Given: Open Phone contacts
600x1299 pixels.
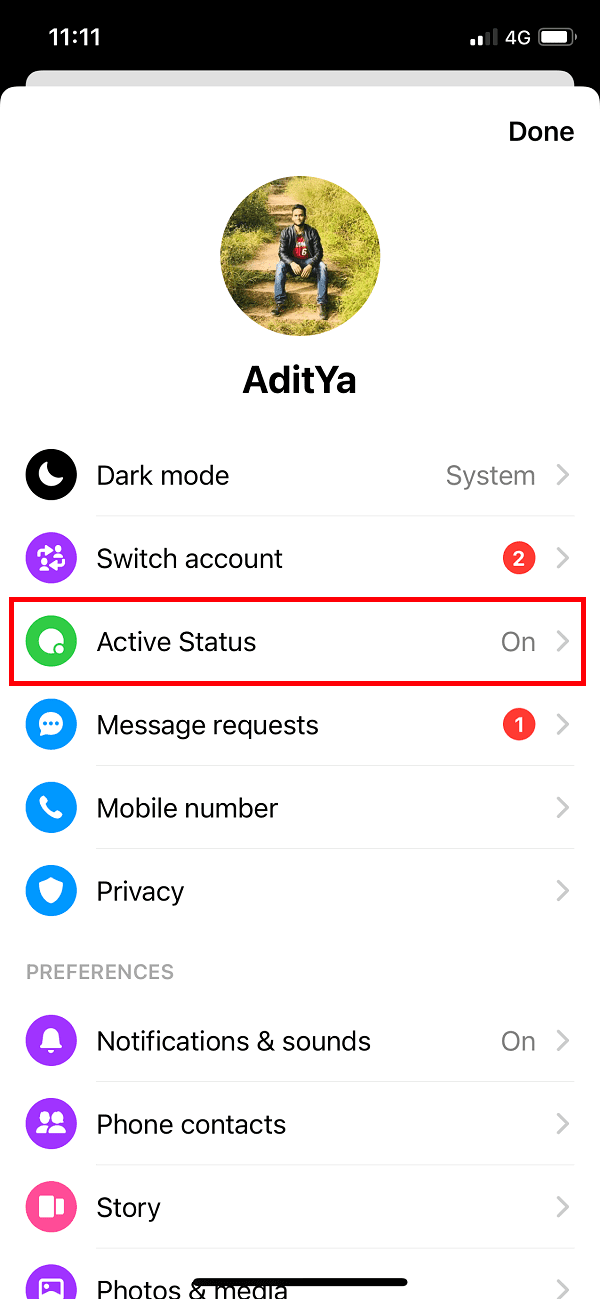Looking at the screenshot, I should click(x=298, y=1124).
